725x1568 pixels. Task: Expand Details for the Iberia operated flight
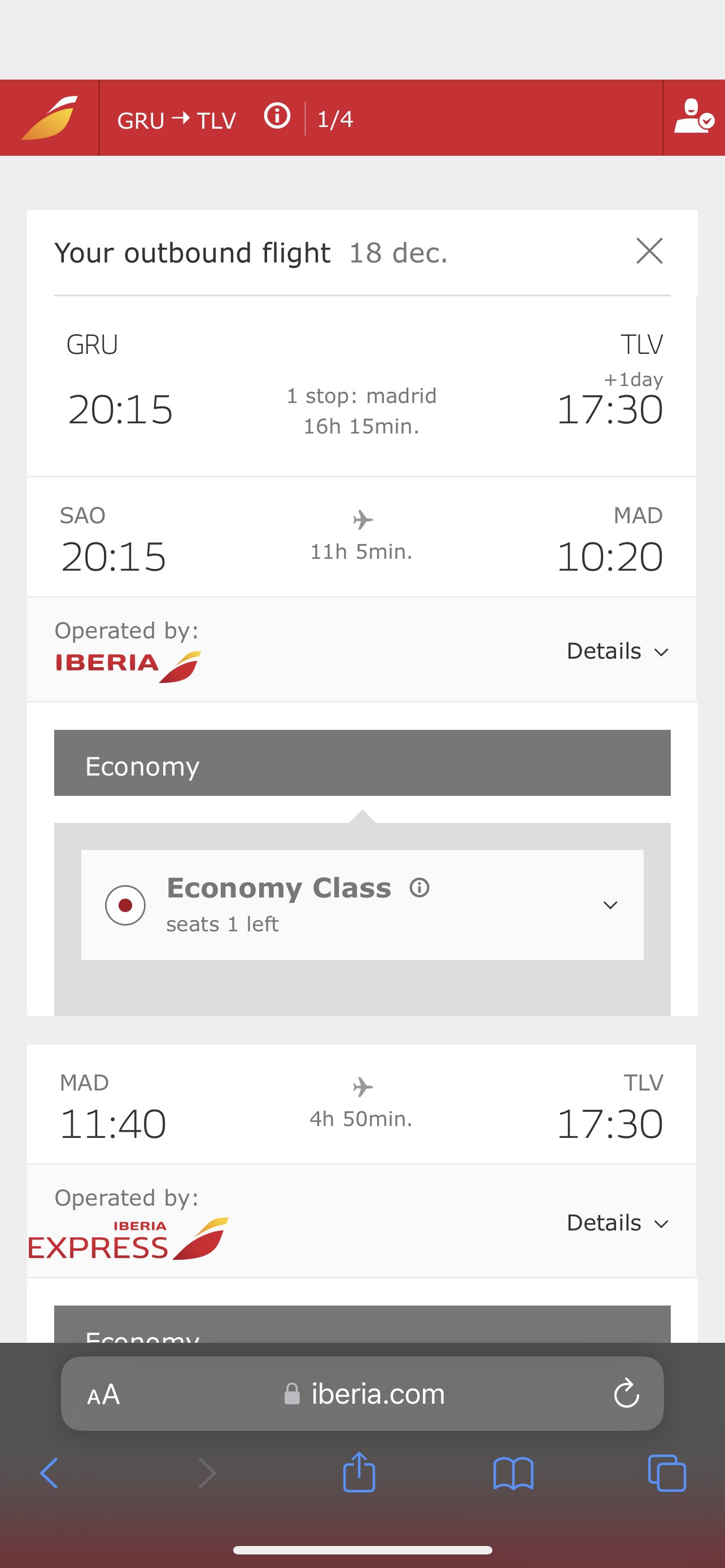[617, 651]
